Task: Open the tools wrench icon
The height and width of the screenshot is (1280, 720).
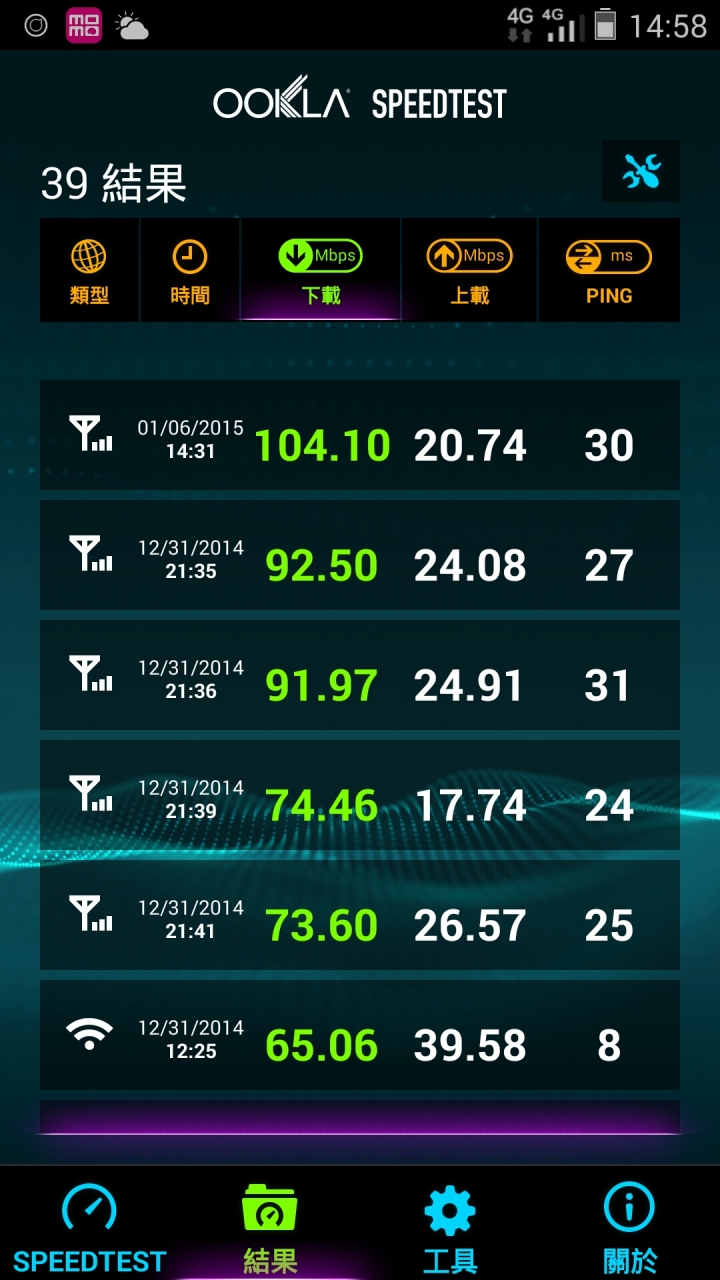Action: pos(641,171)
